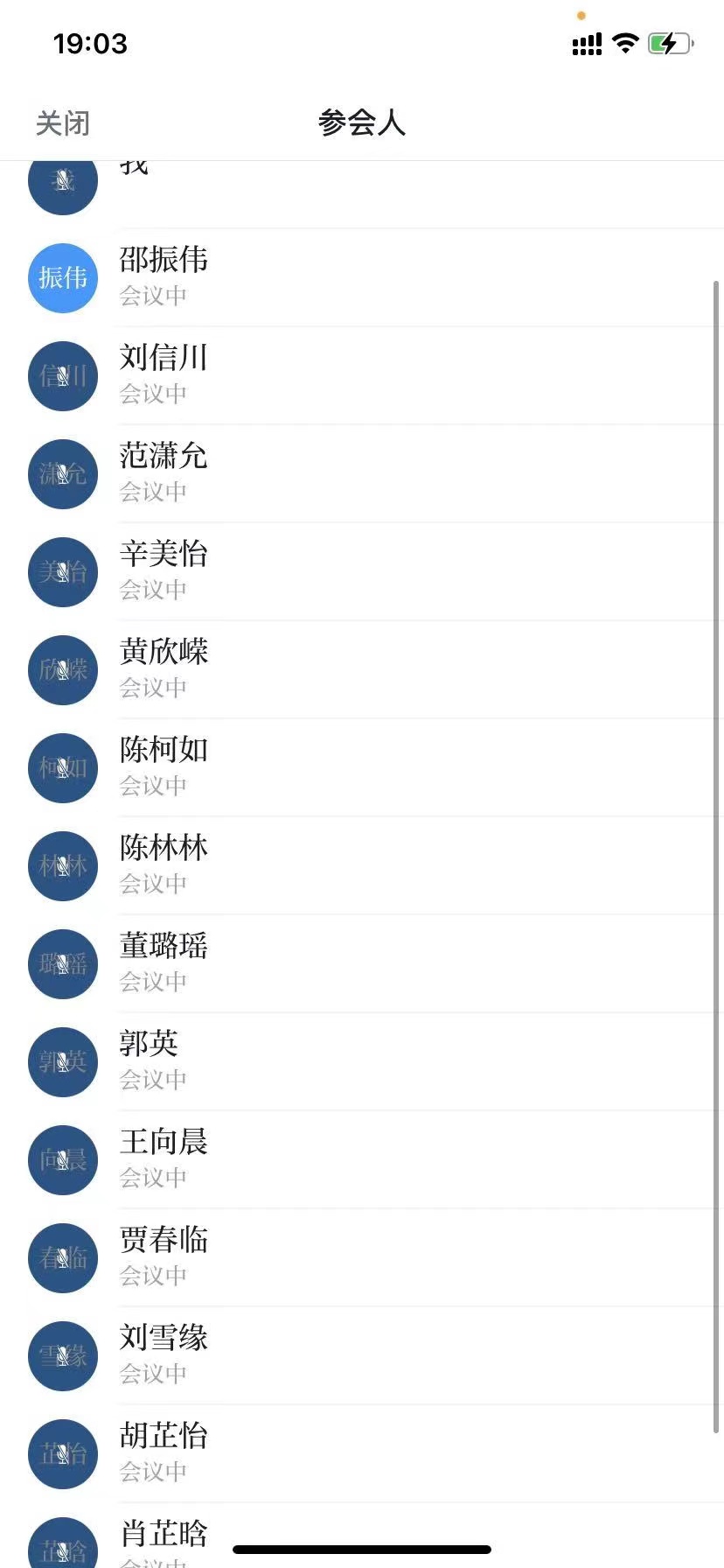Open 贾春临's participant entry
This screenshot has width=724, height=1568.
coord(164,1256)
